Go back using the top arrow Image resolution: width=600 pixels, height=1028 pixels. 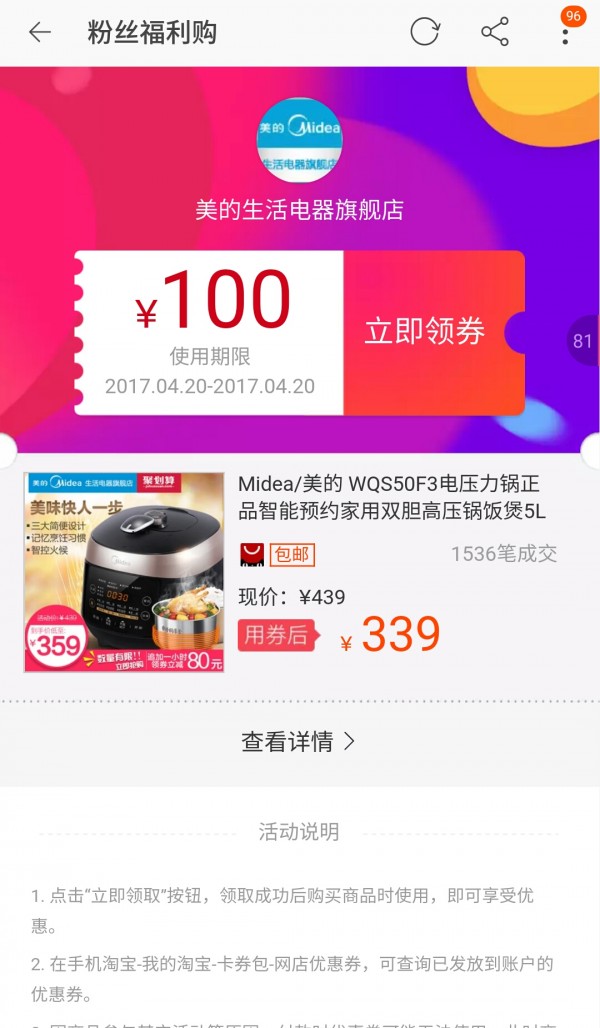[x=40, y=32]
